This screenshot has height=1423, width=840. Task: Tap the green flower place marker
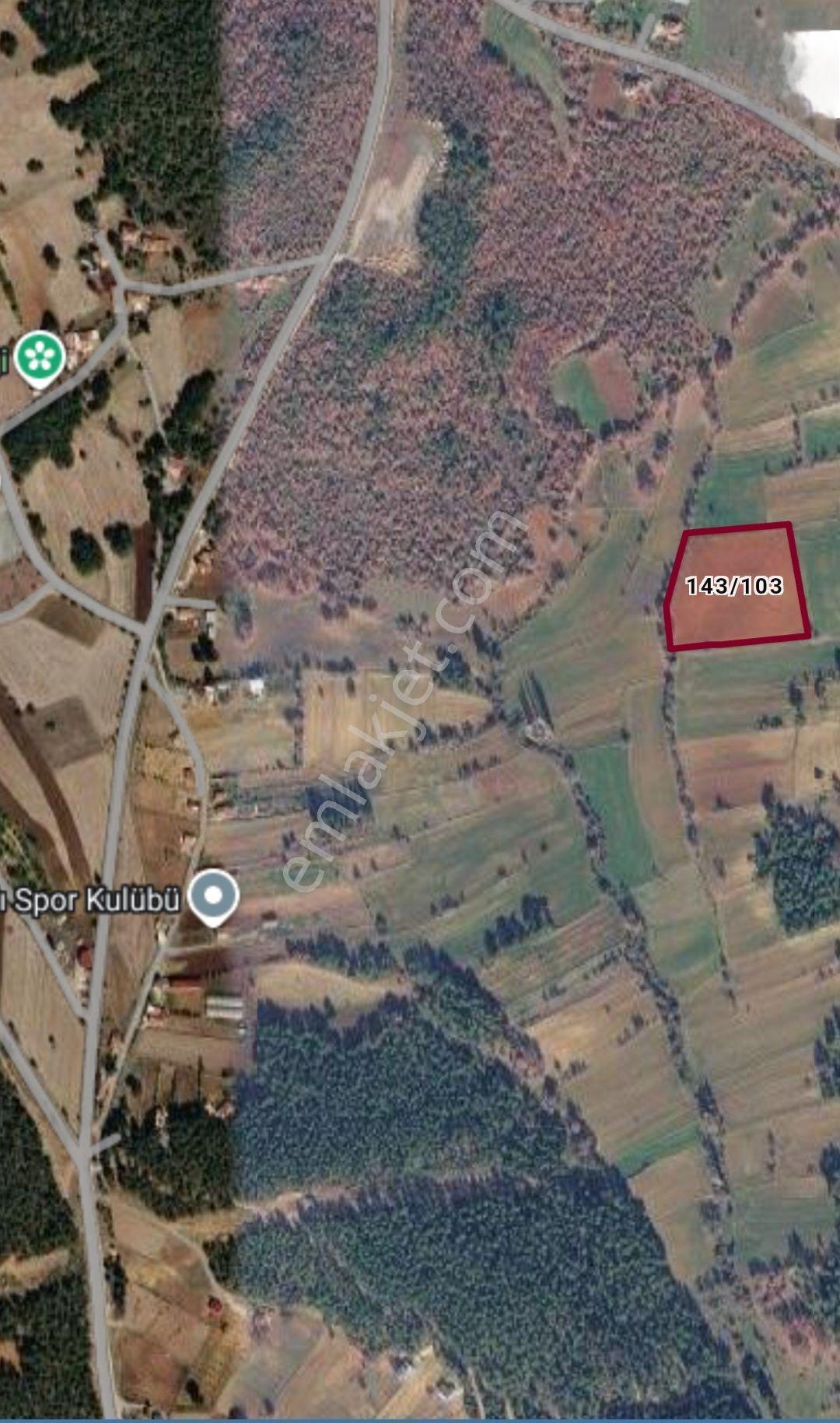(x=41, y=359)
